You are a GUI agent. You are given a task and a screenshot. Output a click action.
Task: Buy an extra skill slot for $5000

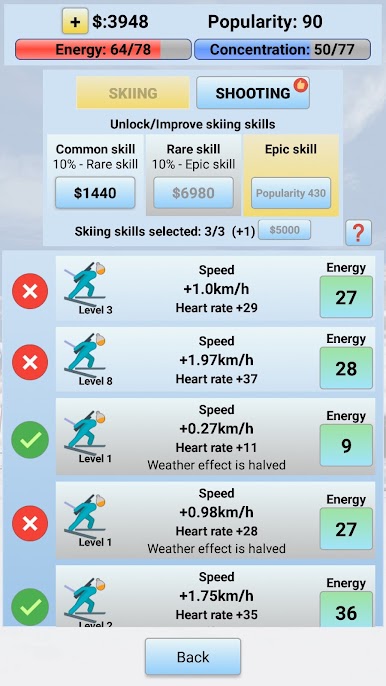point(284,230)
